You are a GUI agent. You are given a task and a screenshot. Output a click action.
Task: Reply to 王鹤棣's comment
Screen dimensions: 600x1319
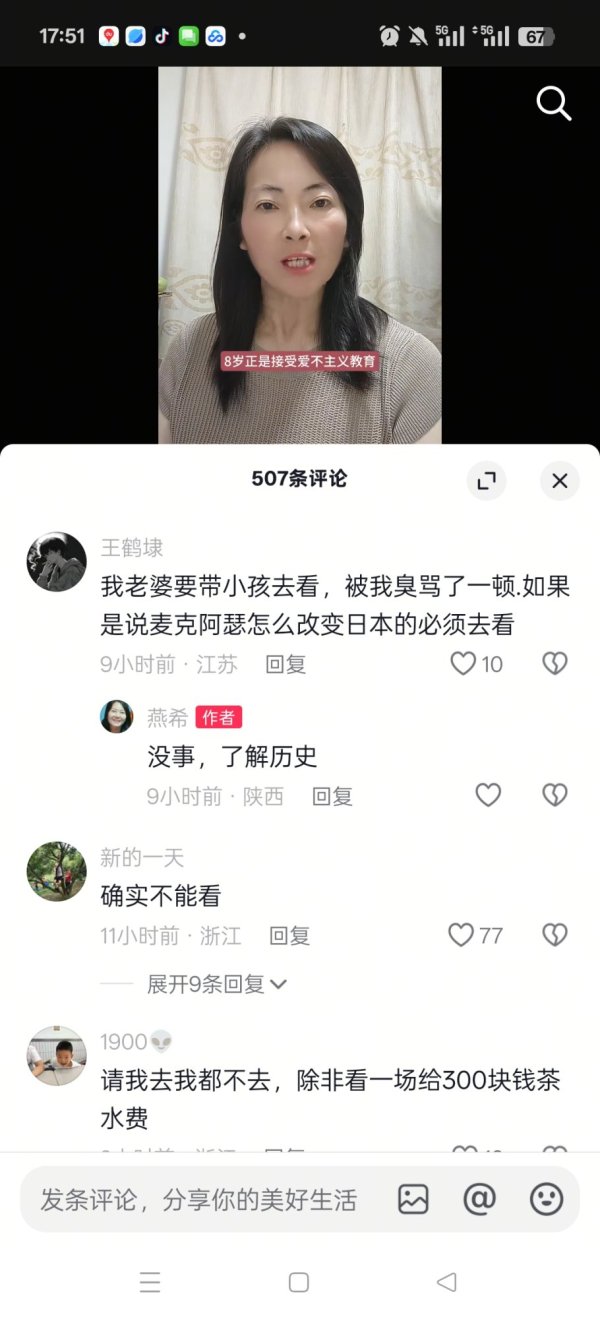(x=285, y=664)
